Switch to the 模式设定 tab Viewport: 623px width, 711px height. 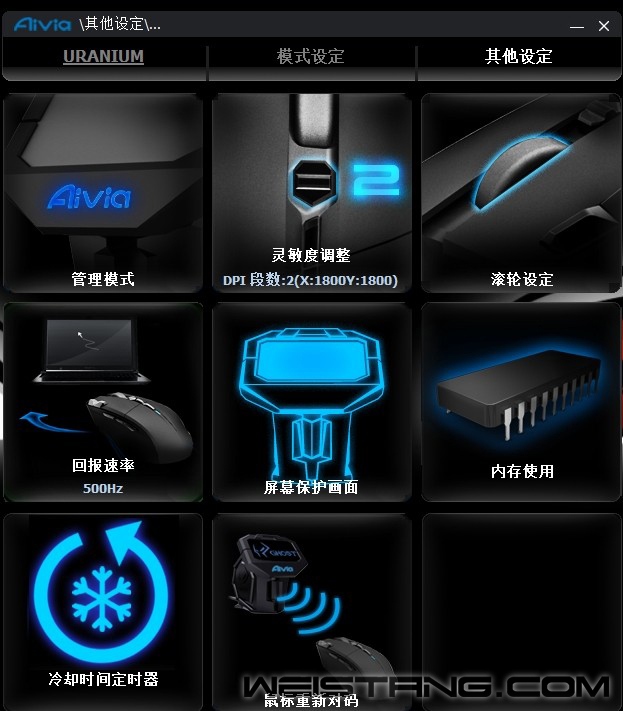pyautogui.click(x=311, y=57)
